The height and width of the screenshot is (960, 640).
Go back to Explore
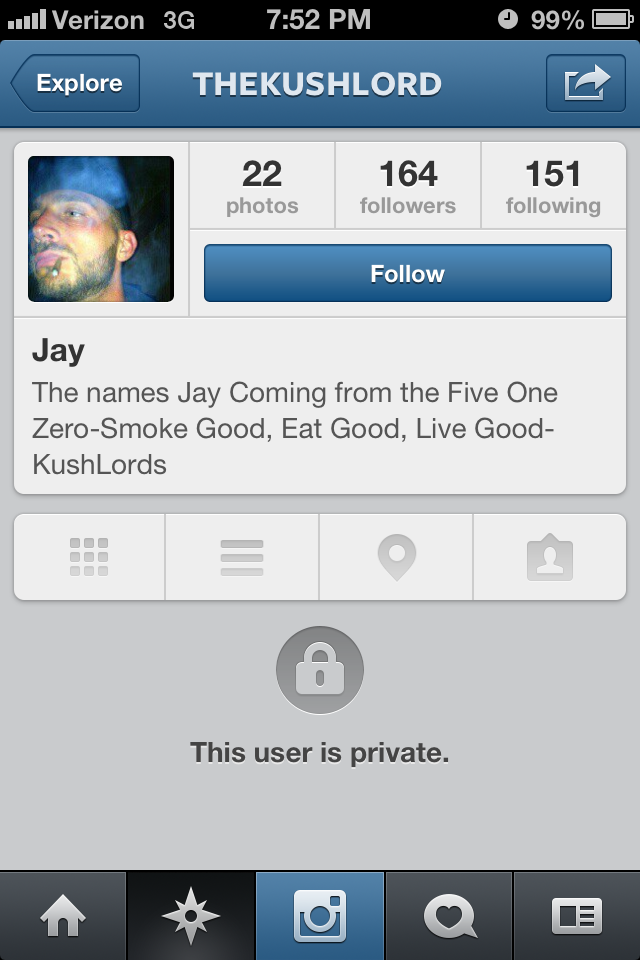click(76, 84)
